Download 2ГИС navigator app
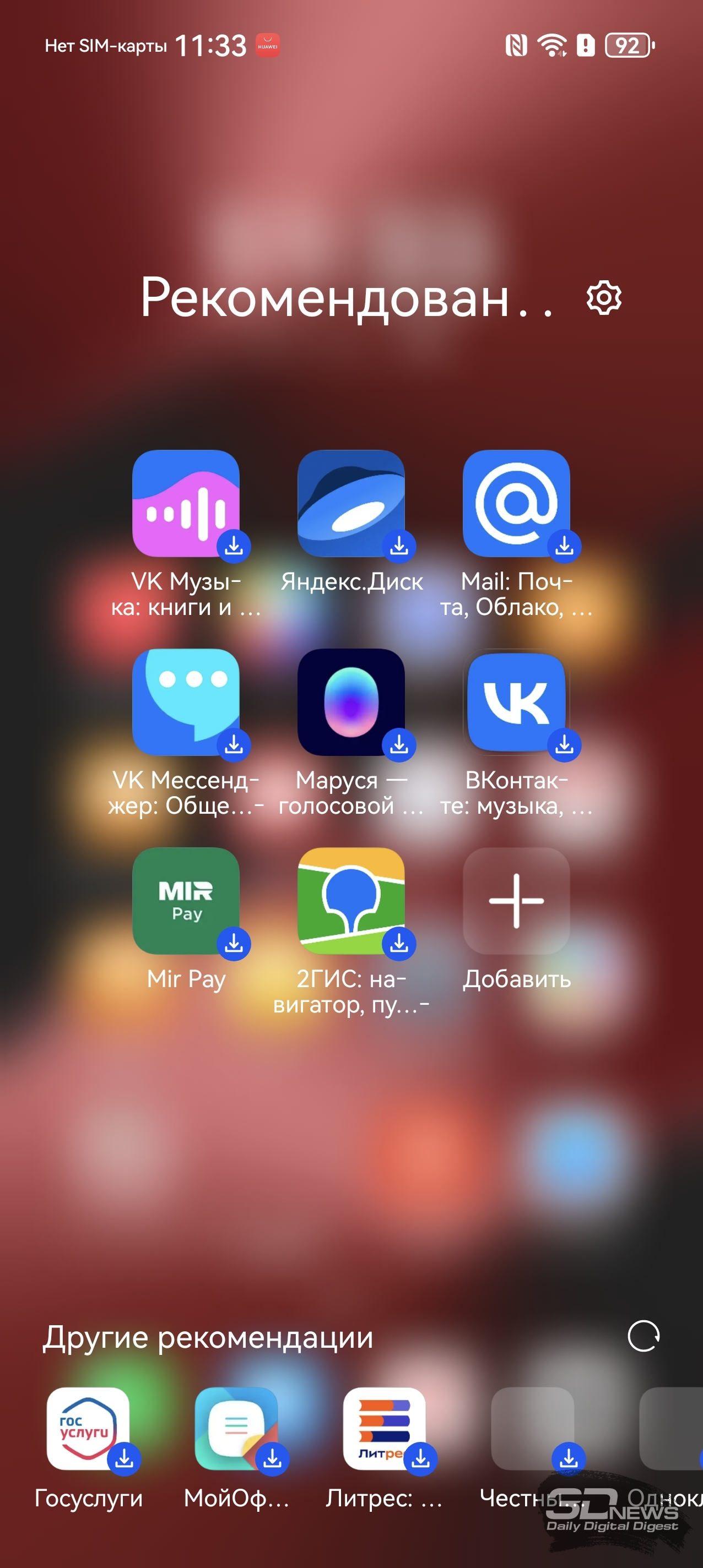 click(351, 901)
